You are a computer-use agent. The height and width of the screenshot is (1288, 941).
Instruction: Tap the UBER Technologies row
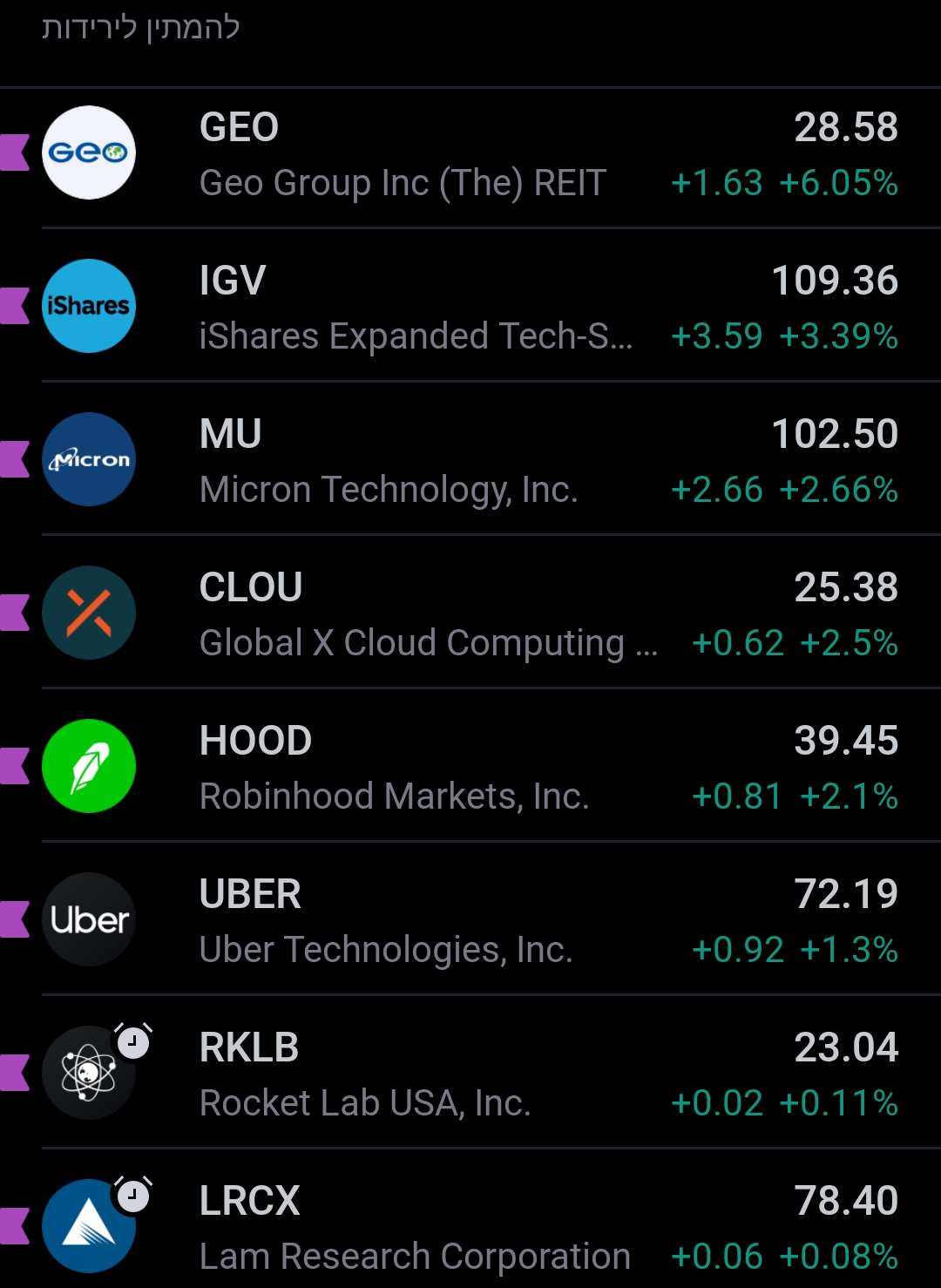(x=470, y=921)
